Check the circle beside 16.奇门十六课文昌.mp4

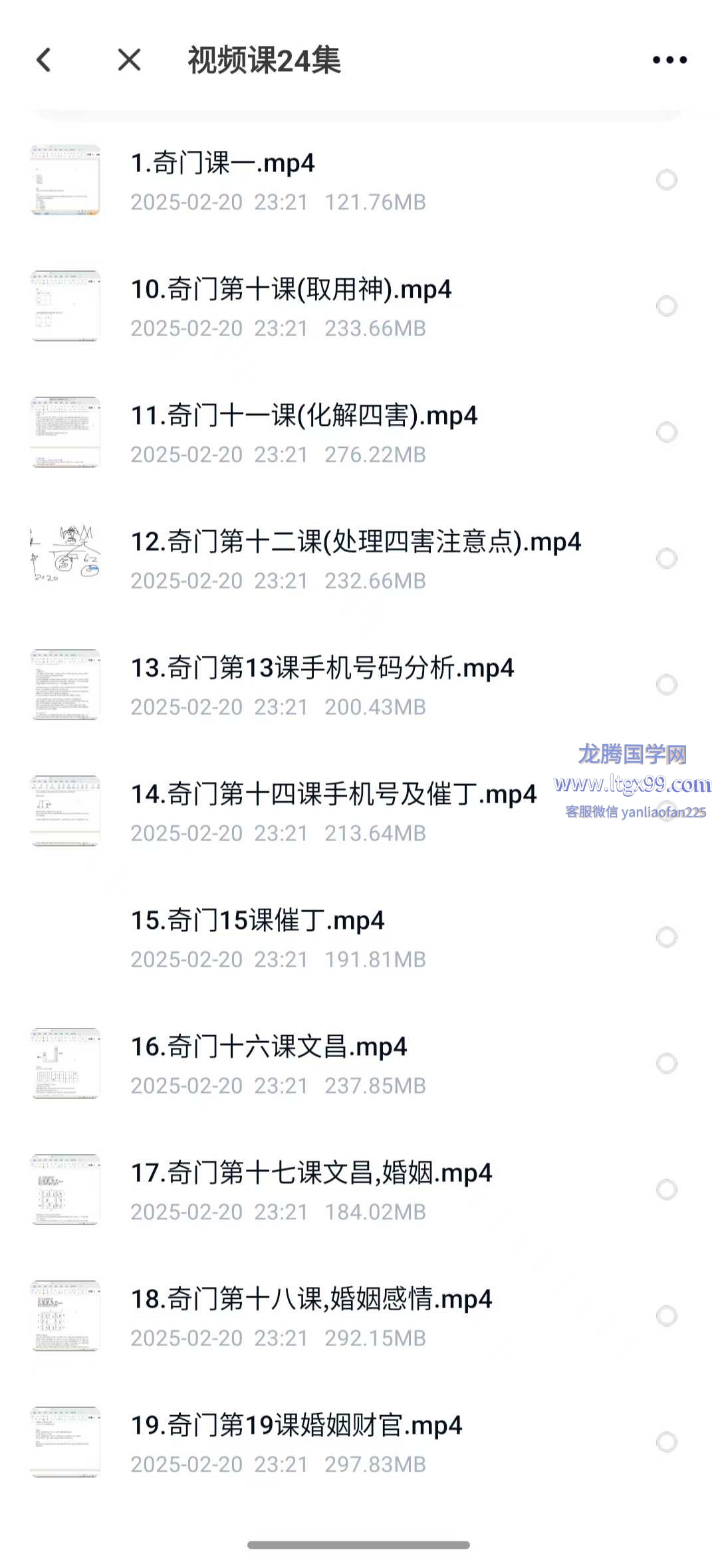666,1064
